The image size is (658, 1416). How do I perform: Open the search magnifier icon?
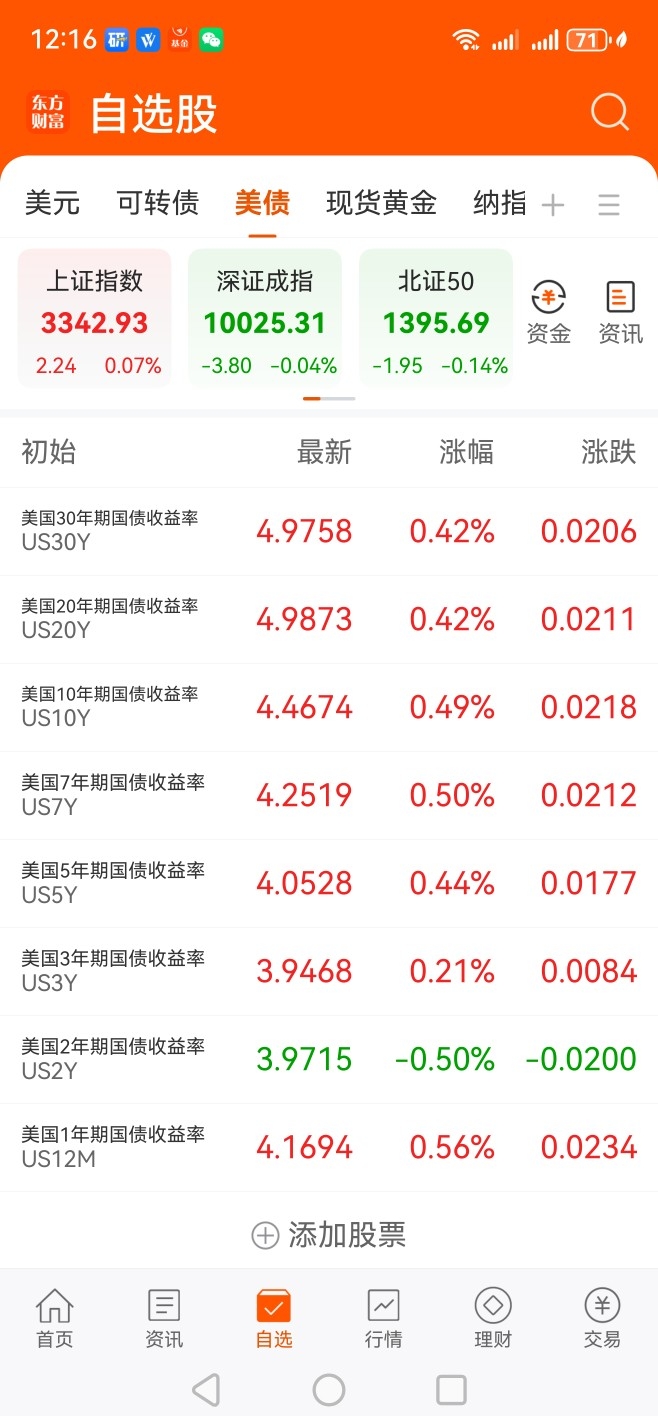pos(610,112)
